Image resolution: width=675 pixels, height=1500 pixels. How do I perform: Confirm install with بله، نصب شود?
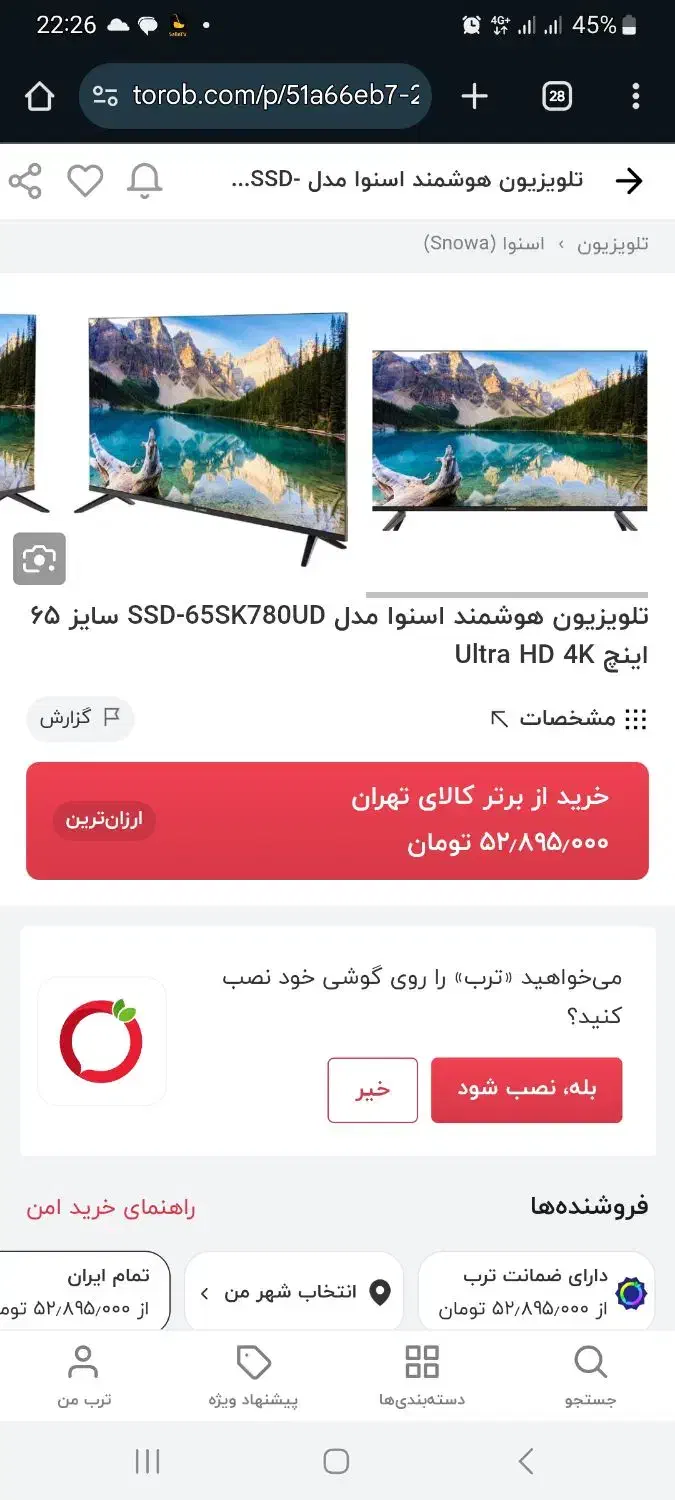click(x=526, y=1090)
